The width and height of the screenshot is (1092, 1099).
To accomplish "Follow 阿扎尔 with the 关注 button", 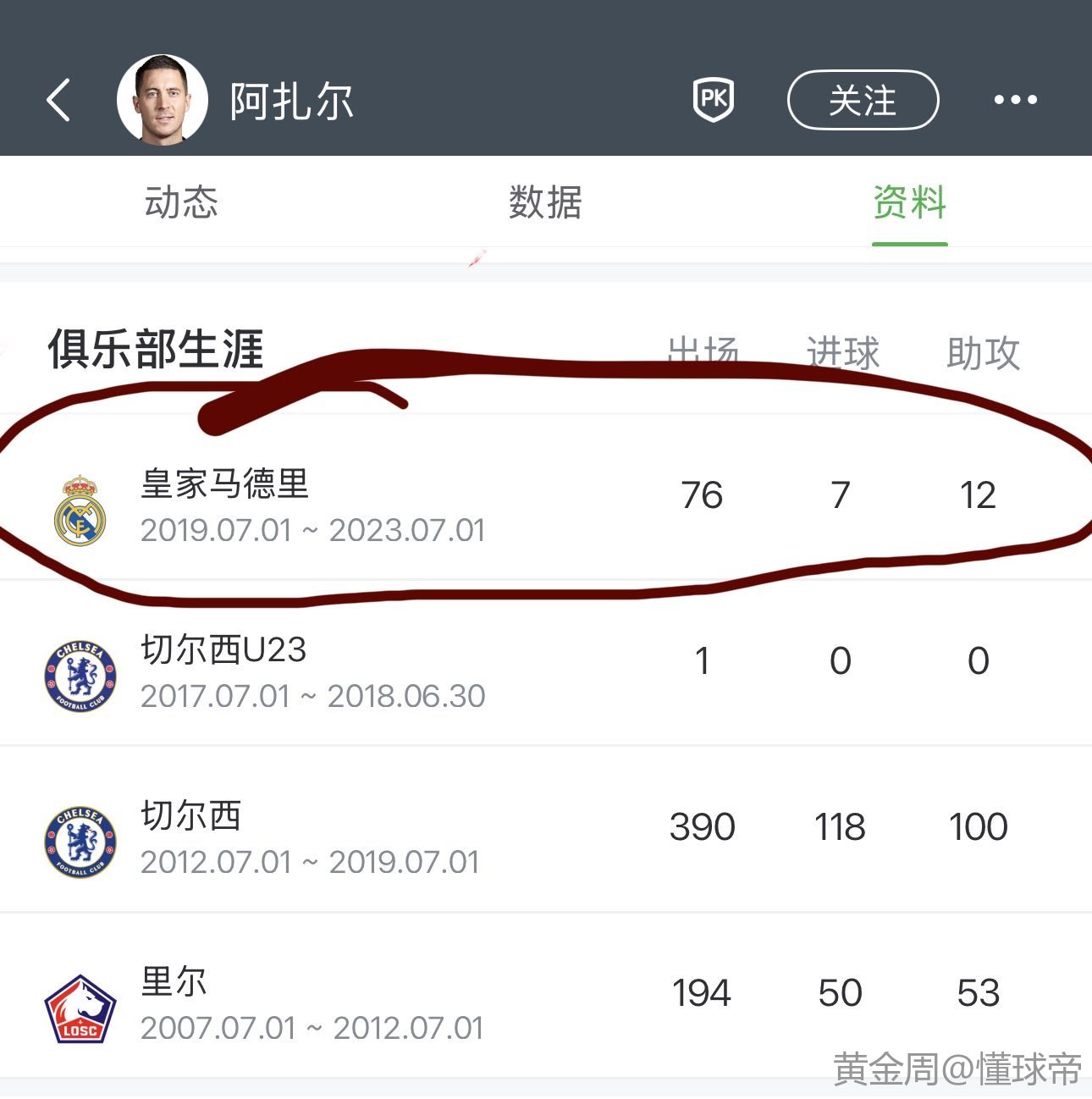I will [x=862, y=101].
